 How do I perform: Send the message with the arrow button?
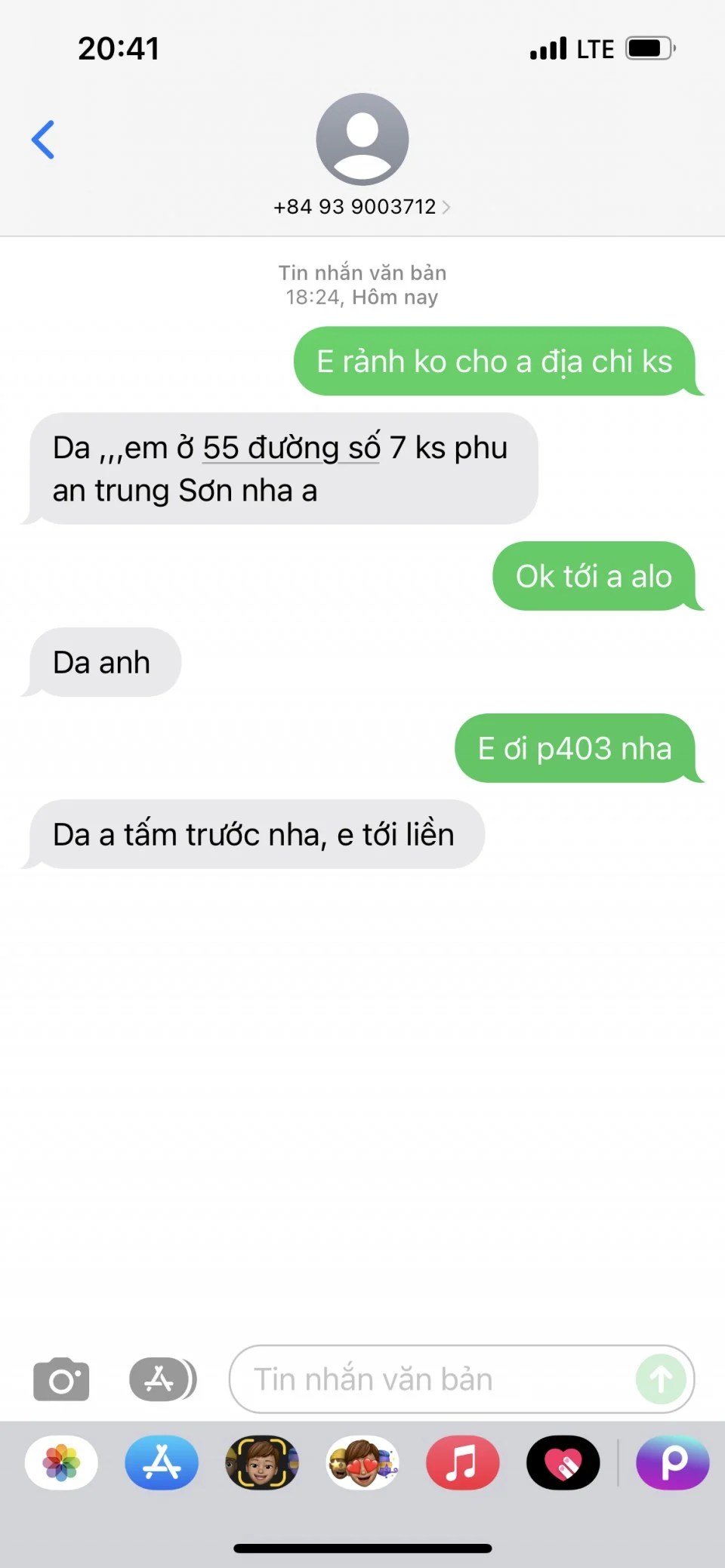(661, 1379)
